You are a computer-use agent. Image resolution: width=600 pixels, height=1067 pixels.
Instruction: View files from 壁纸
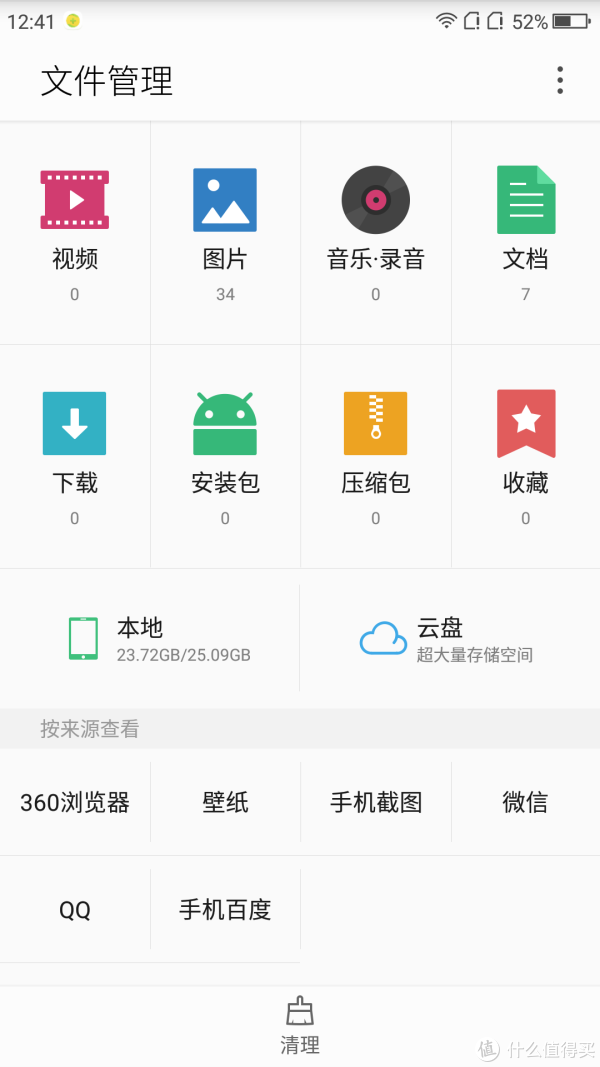(225, 802)
